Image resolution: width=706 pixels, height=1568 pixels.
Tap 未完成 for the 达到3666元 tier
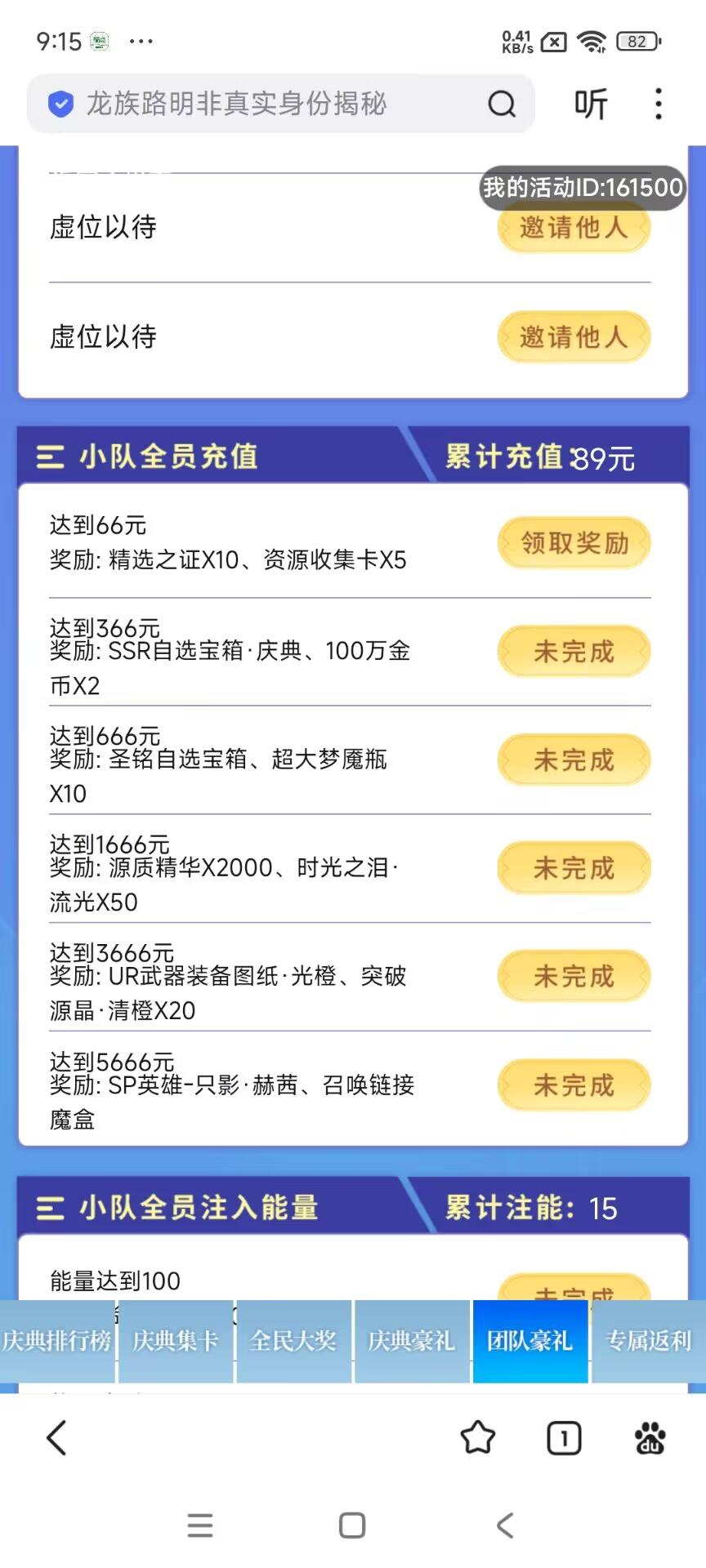(x=574, y=976)
